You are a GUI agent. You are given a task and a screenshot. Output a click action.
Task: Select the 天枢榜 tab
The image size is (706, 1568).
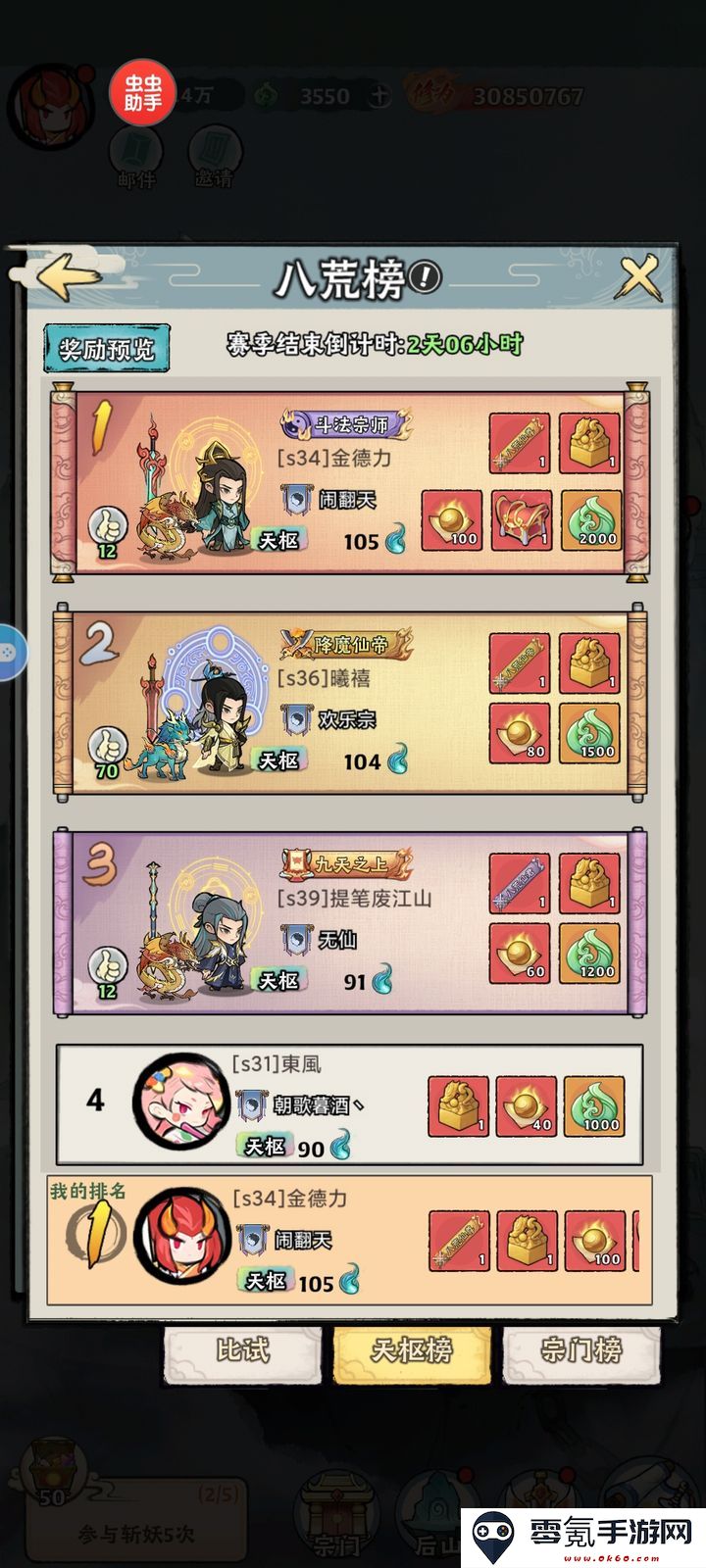click(412, 1350)
